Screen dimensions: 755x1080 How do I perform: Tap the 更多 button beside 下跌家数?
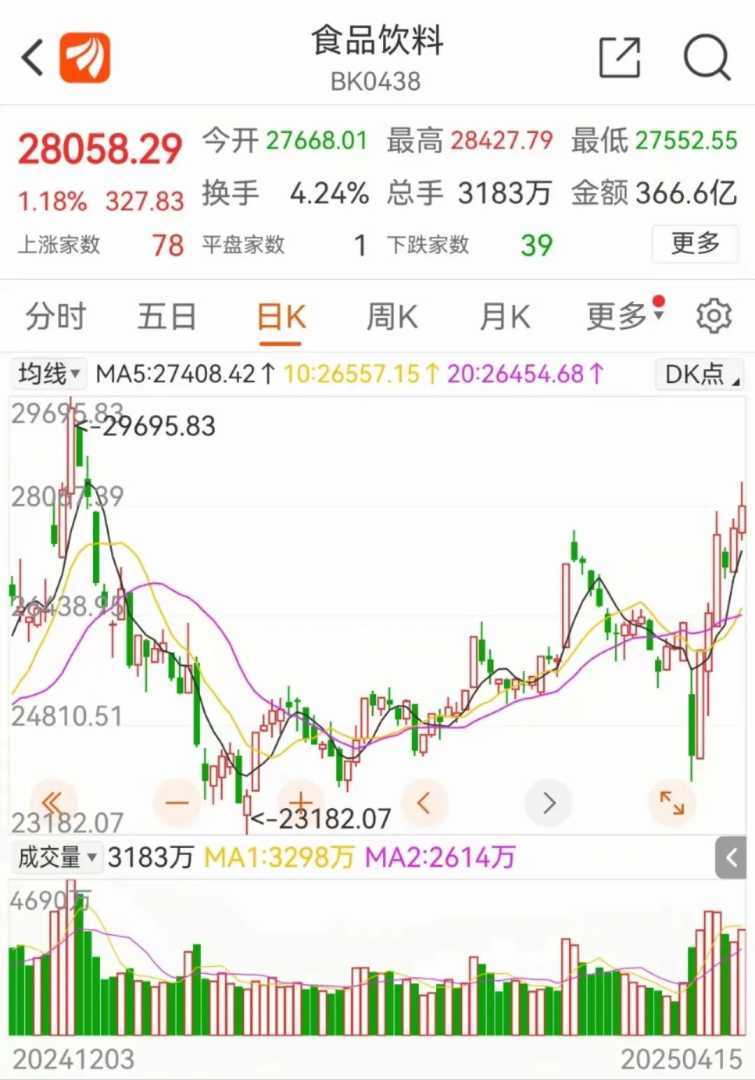(x=695, y=243)
